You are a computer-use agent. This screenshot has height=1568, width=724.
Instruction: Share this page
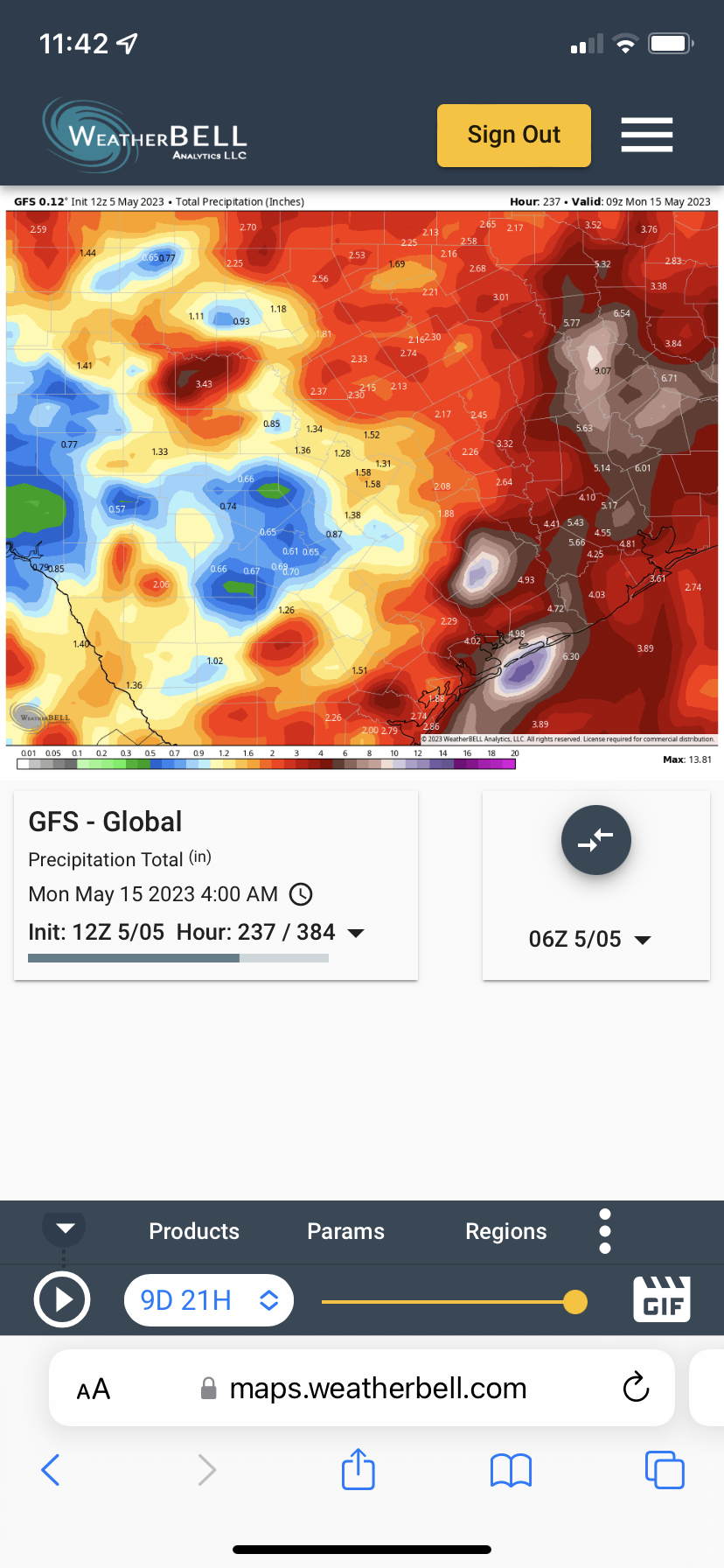tap(359, 1469)
